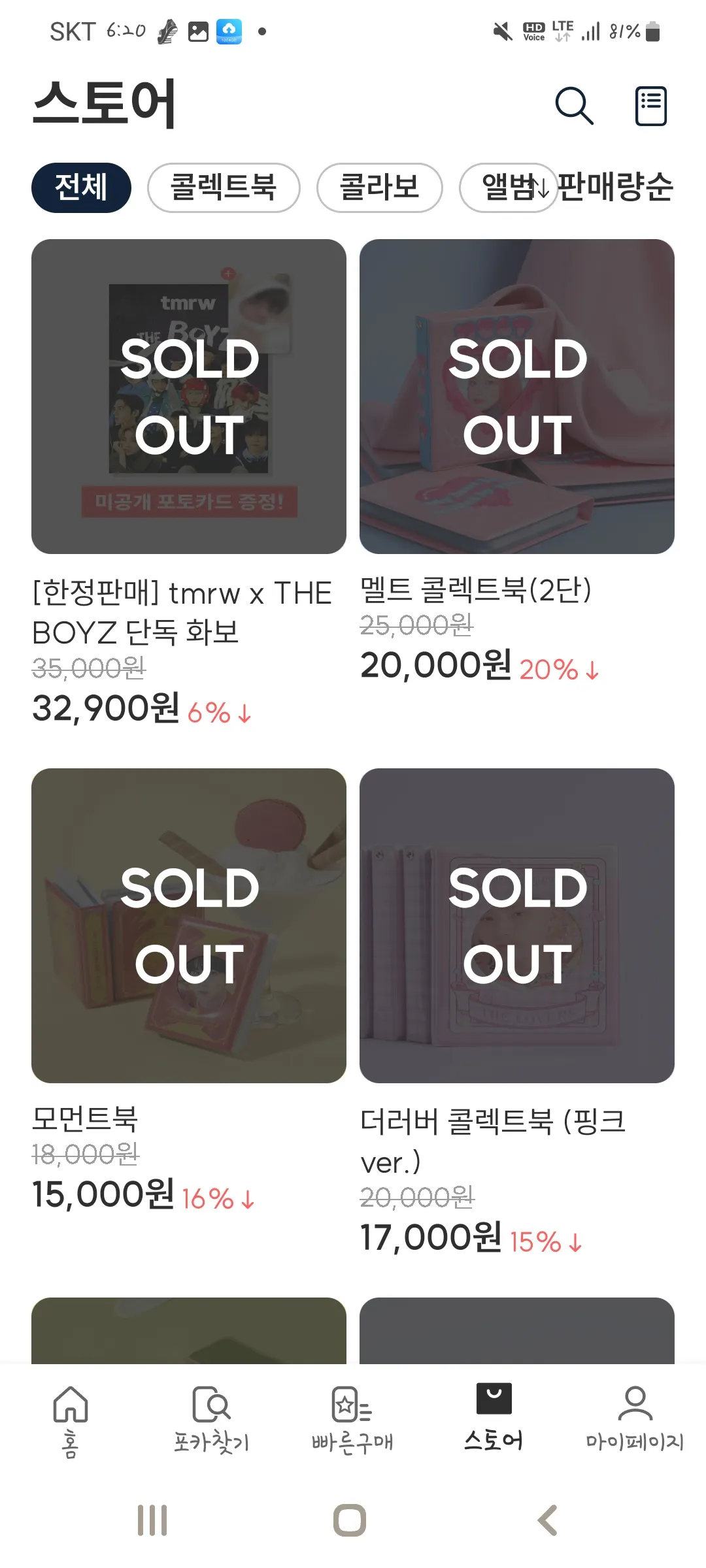This screenshot has height=1568, width=706.
Task: Switch to the 빠른구매 tab
Action: click(352, 1415)
